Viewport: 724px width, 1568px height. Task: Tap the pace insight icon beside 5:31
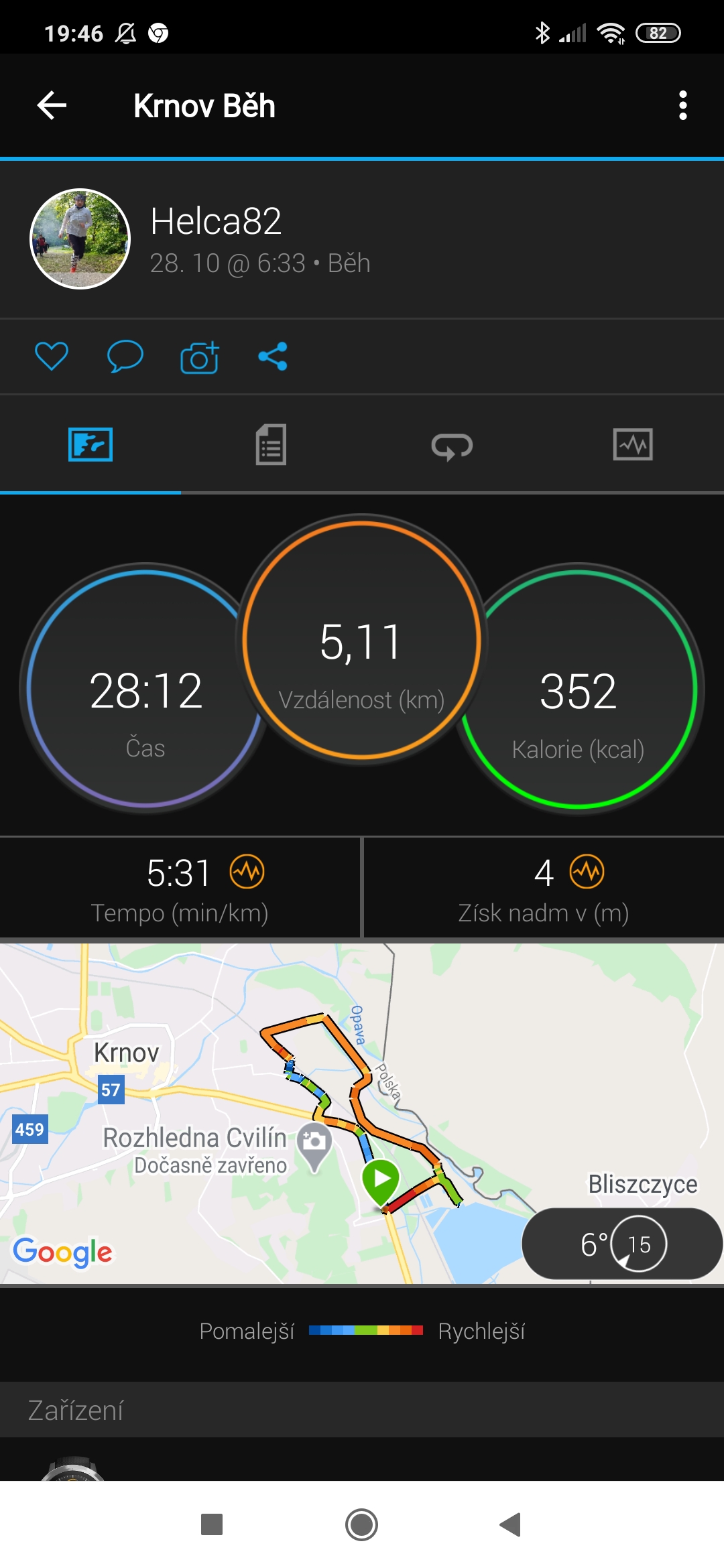[247, 872]
